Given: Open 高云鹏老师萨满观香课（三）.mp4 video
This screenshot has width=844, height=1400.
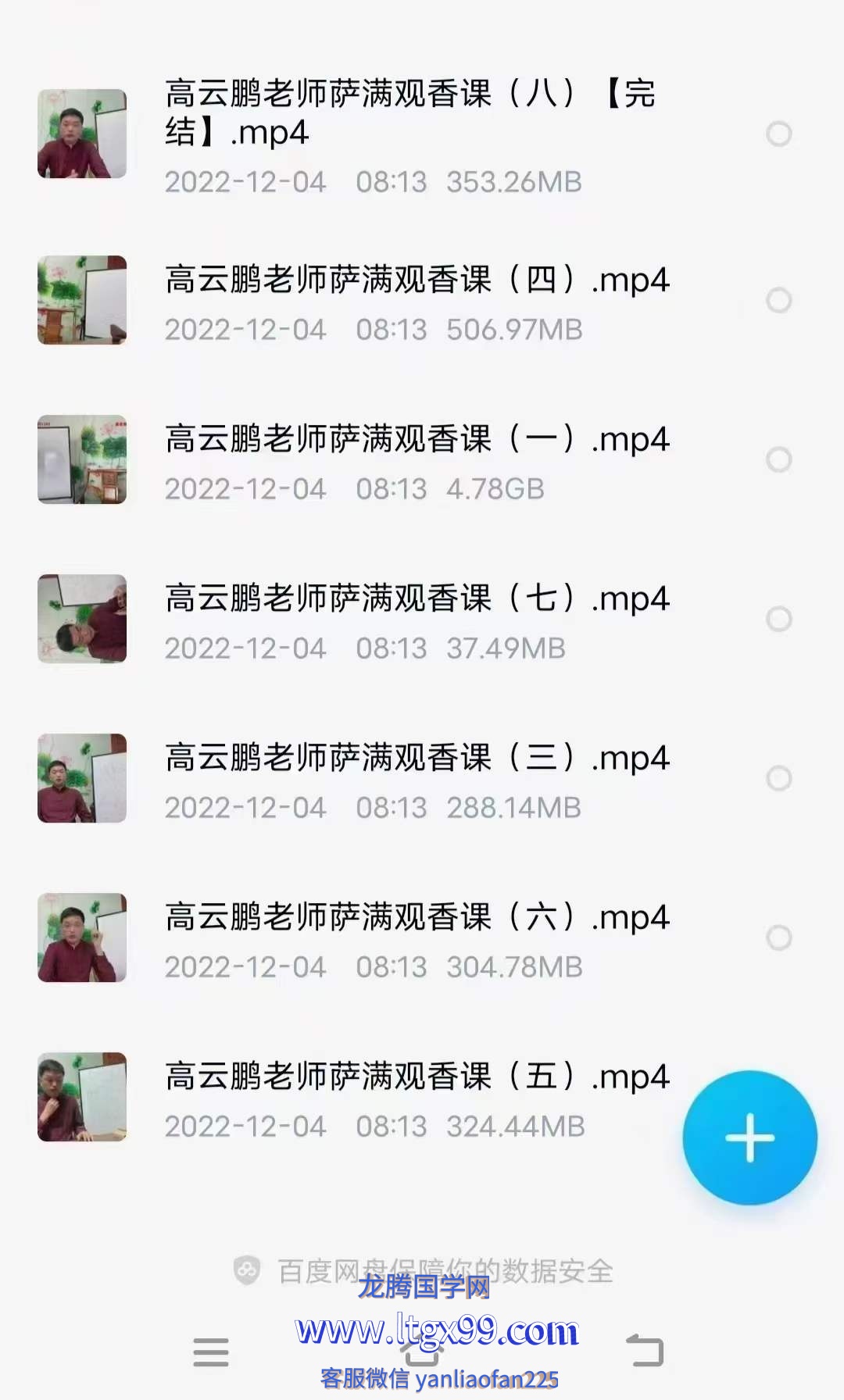Looking at the screenshot, I should click(417, 759).
